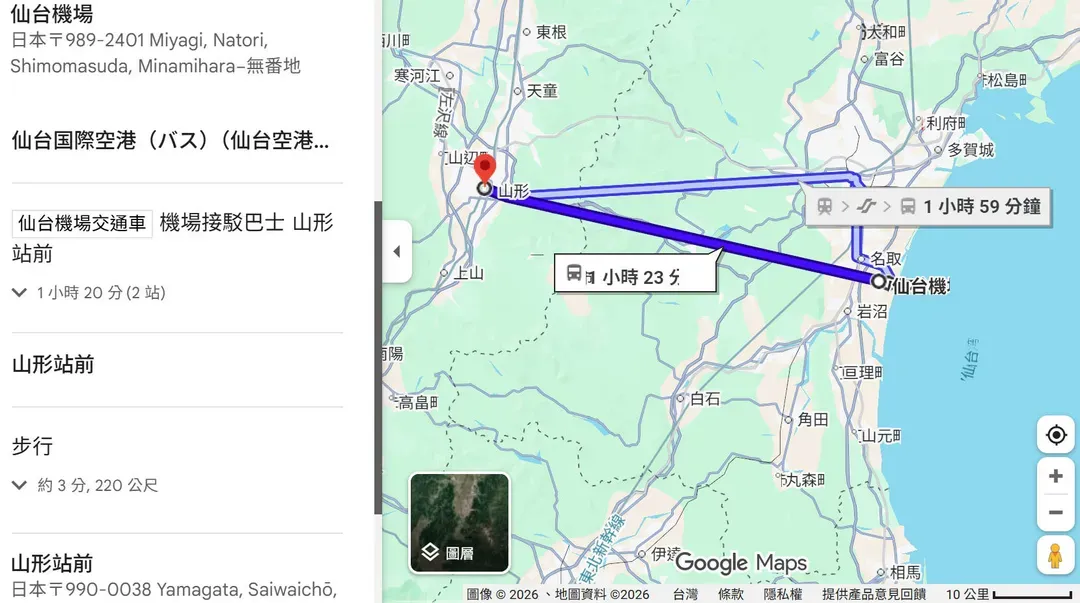Collapse the side panel

(397, 251)
